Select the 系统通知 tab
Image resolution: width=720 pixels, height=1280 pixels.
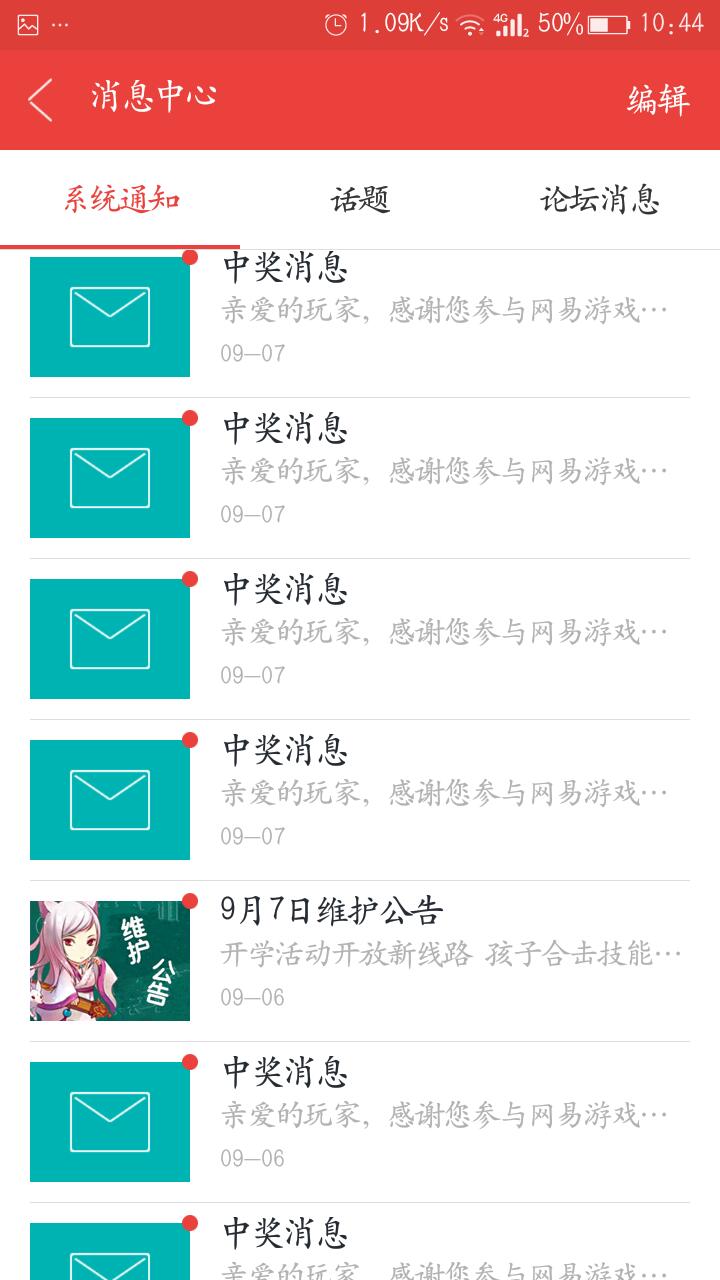coord(121,200)
